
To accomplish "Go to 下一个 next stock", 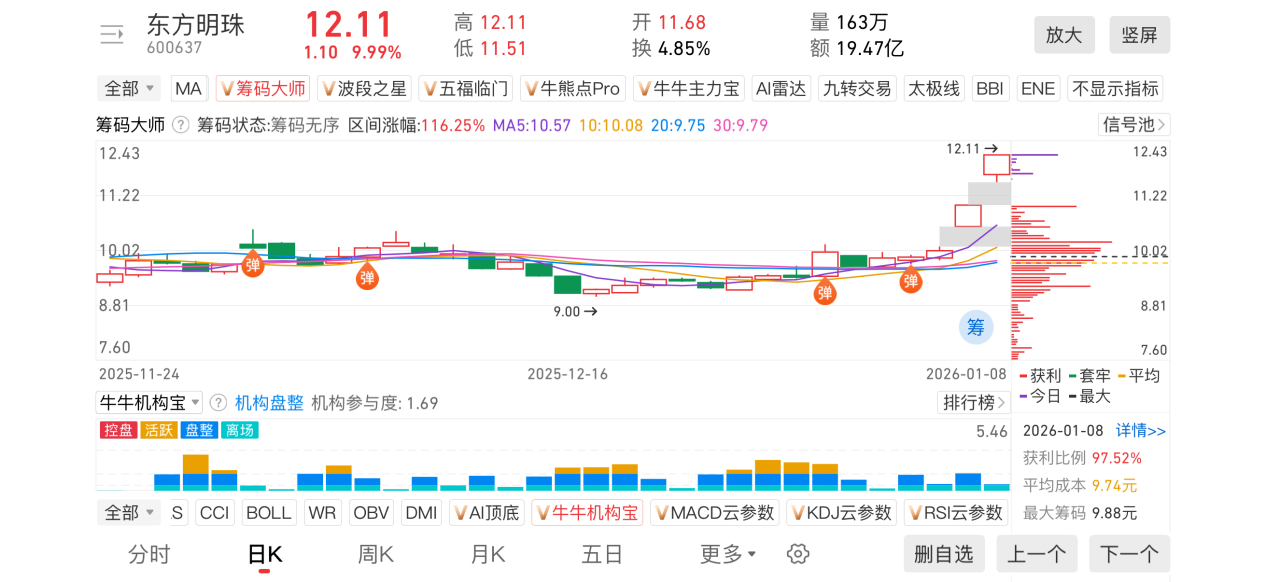I will (x=1129, y=554).
